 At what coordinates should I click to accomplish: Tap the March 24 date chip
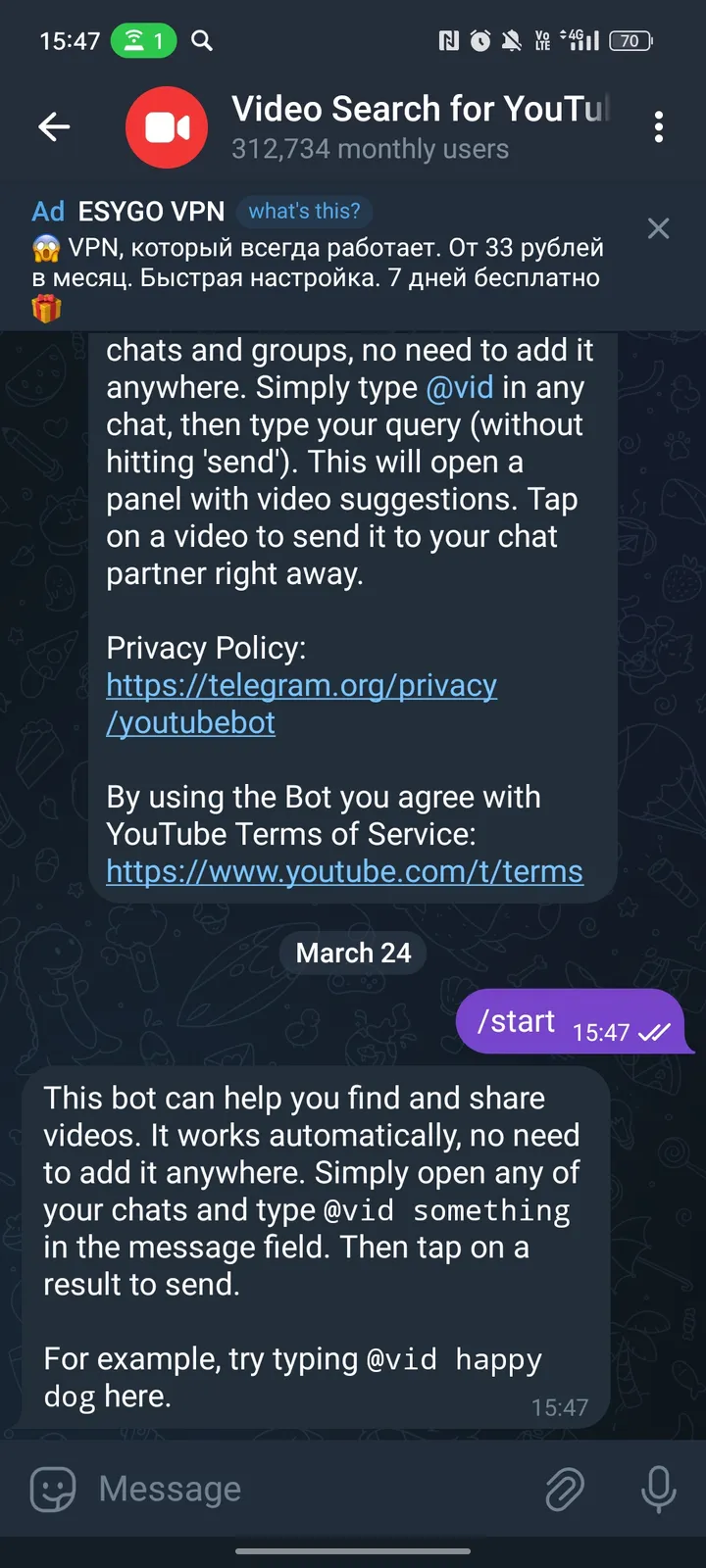pyautogui.click(x=353, y=953)
